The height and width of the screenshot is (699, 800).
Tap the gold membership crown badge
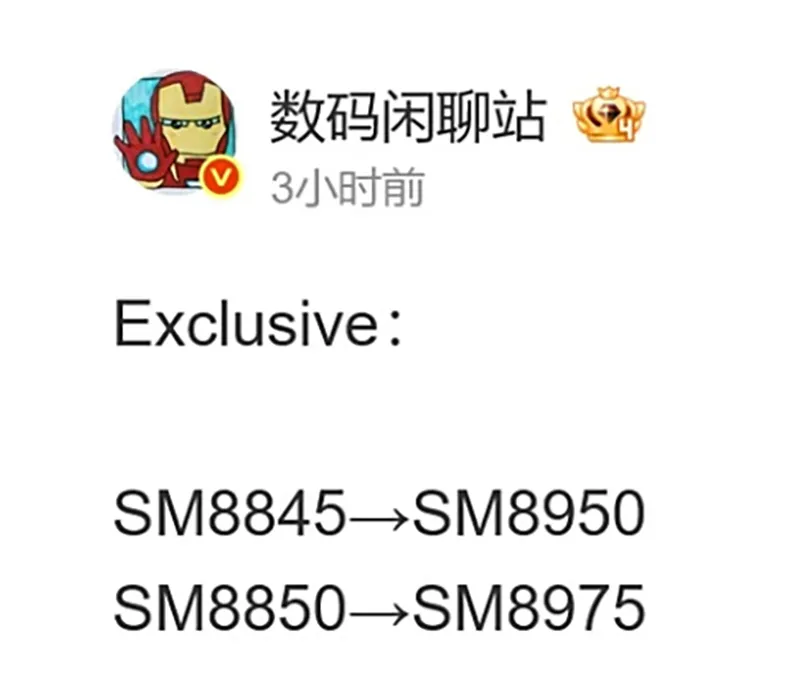click(608, 121)
